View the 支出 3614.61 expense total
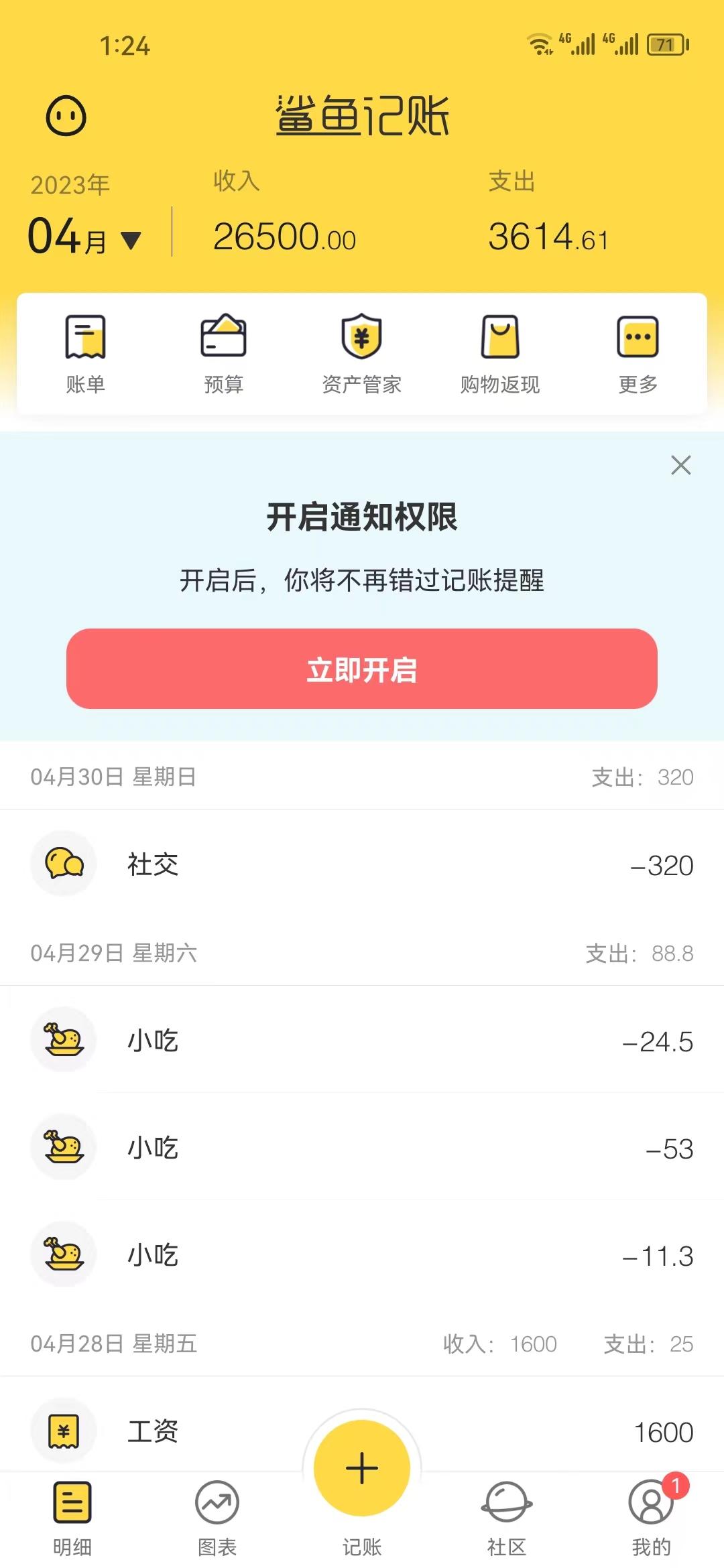The image size is (724, 1568). [550, 235]
